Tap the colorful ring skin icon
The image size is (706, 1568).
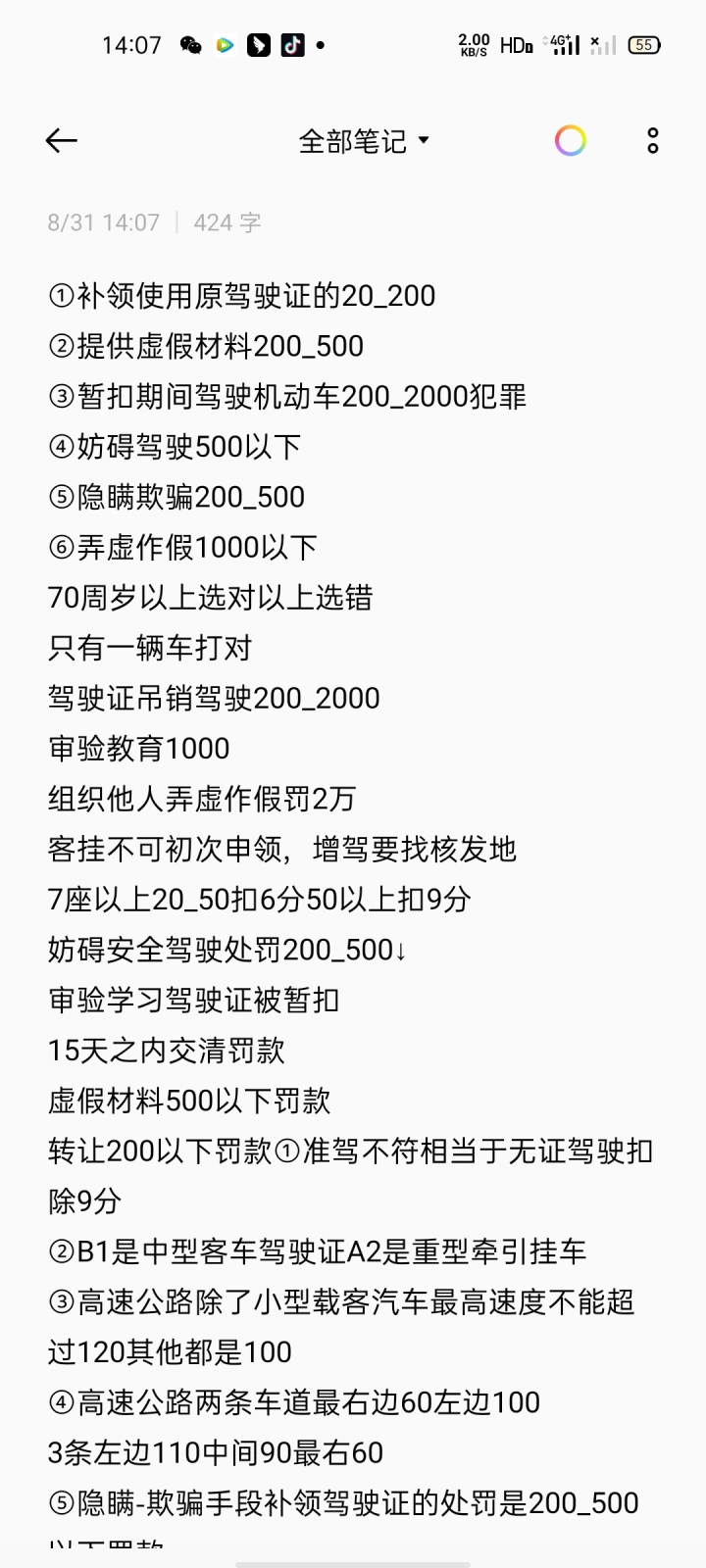coord(571,141)
